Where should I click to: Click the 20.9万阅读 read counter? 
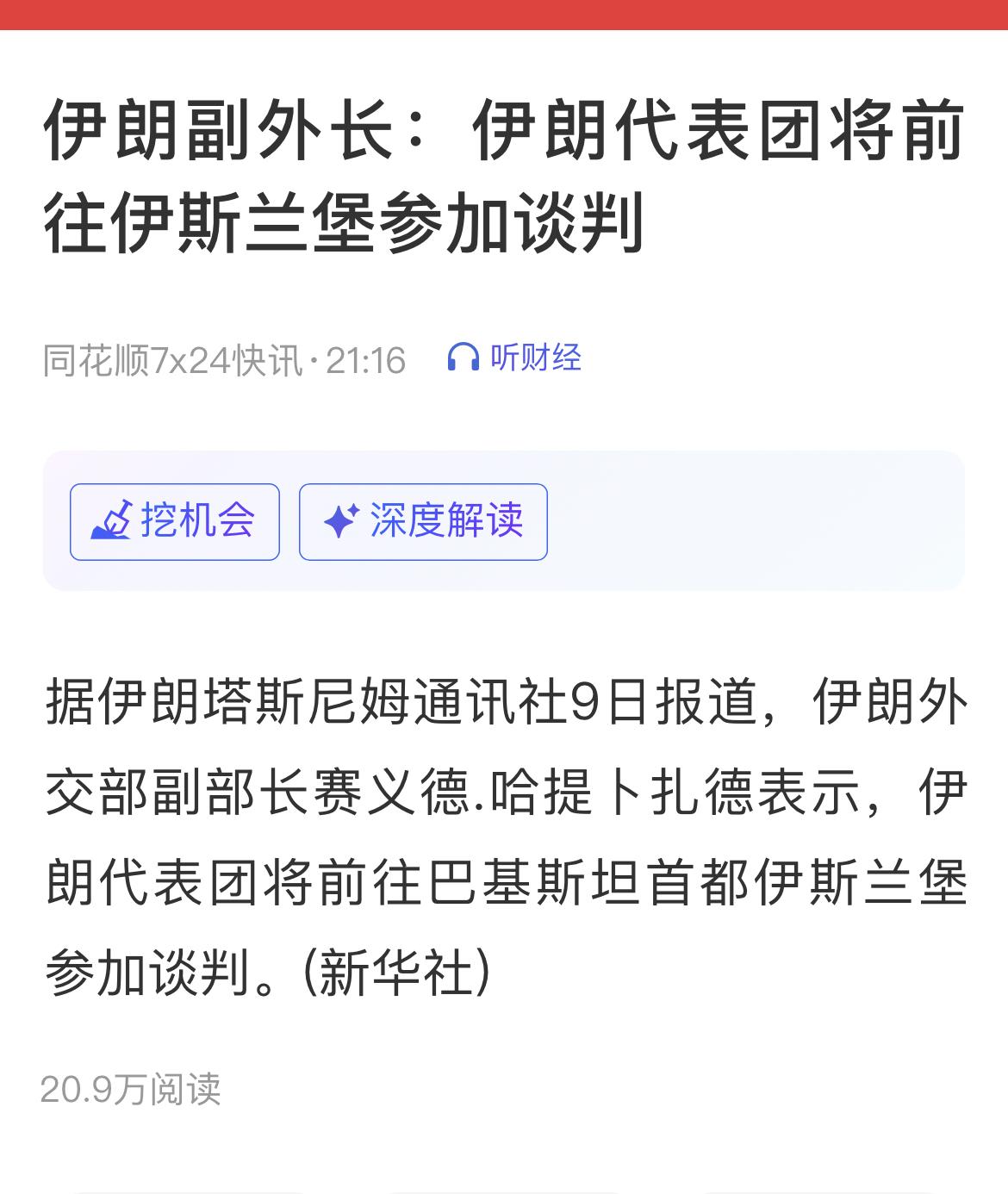134,1091
